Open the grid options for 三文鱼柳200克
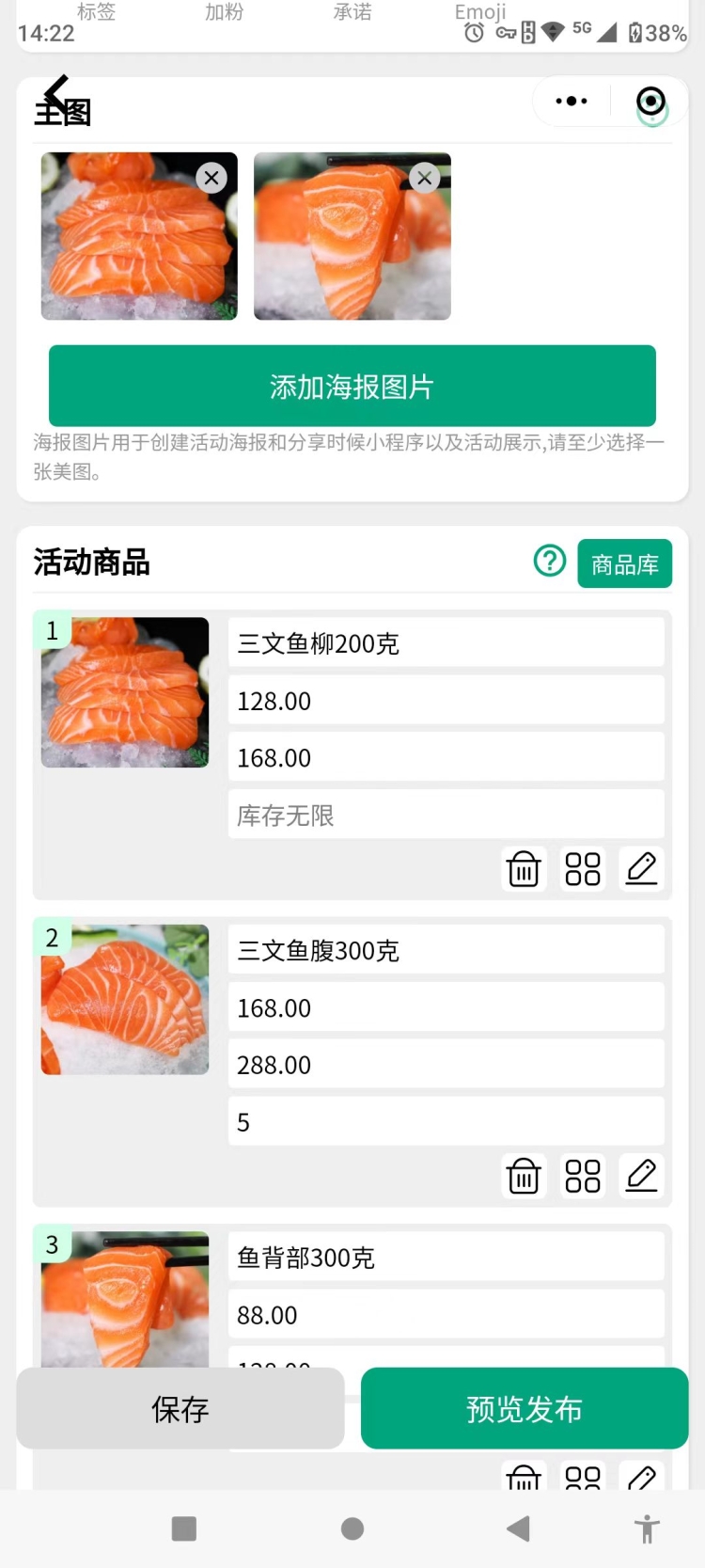Screen dimensions: 705x1568 (x=582, y=868)
